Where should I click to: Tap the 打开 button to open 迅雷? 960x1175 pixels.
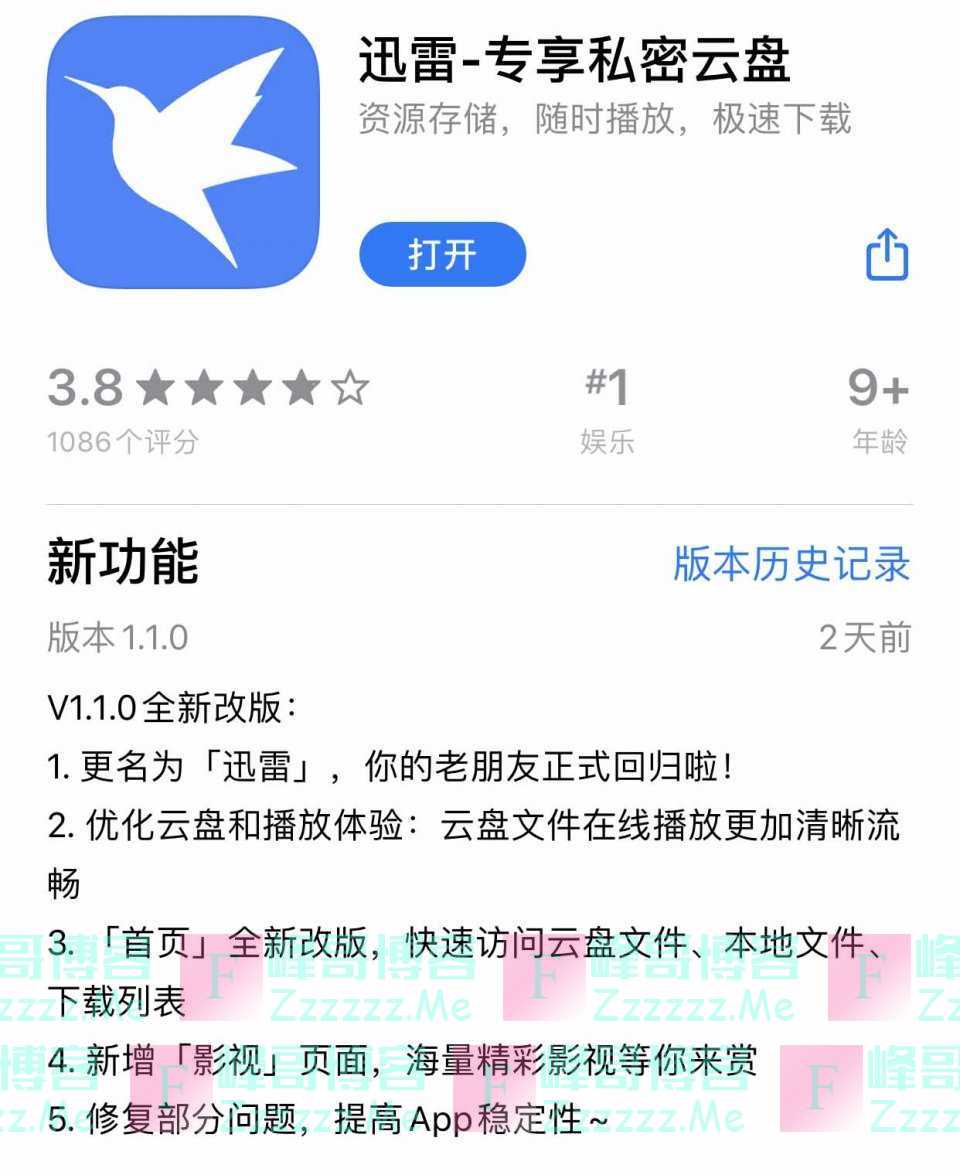[x=442, y=254]
